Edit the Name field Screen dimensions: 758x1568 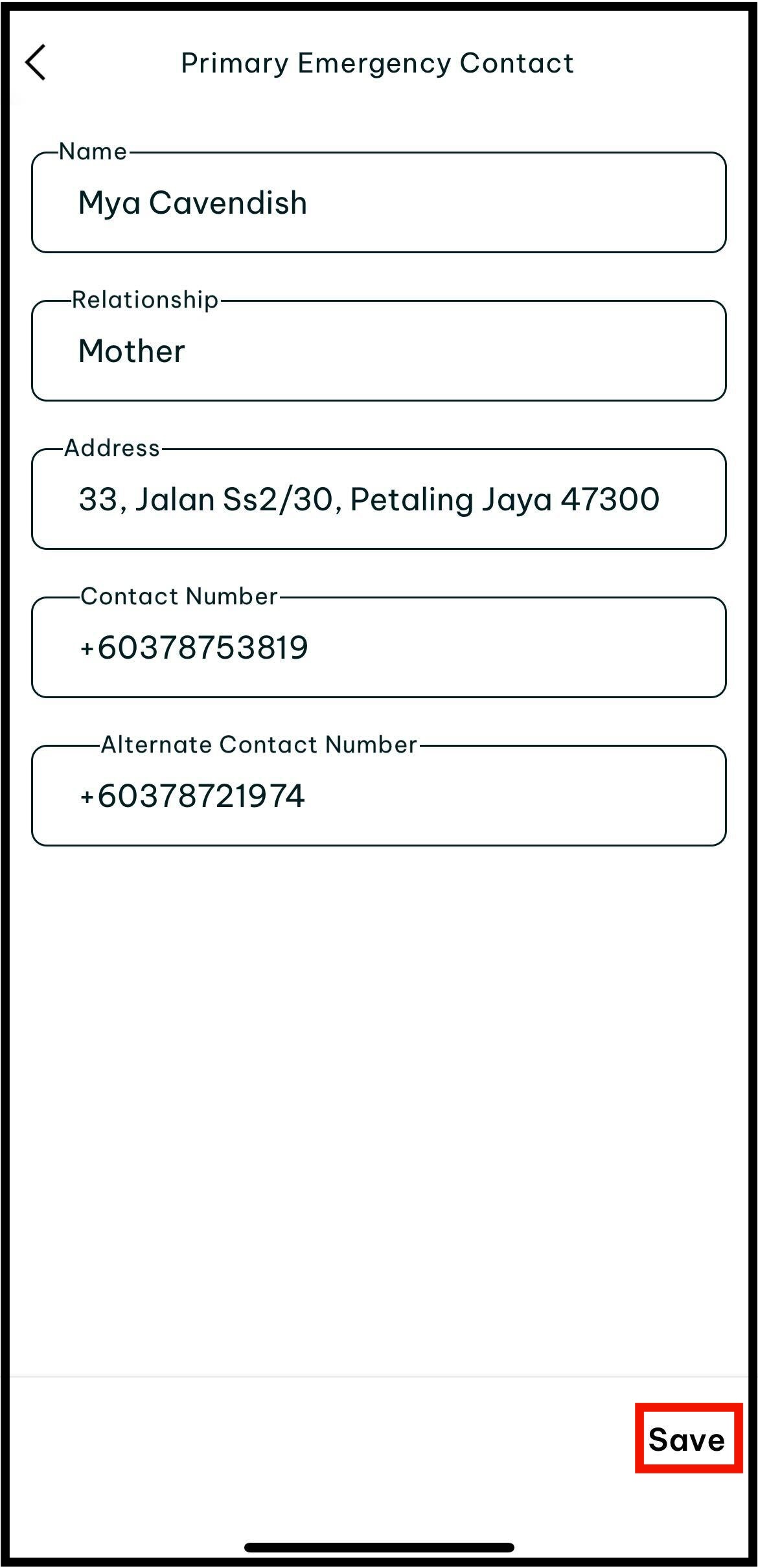point(378,203)
